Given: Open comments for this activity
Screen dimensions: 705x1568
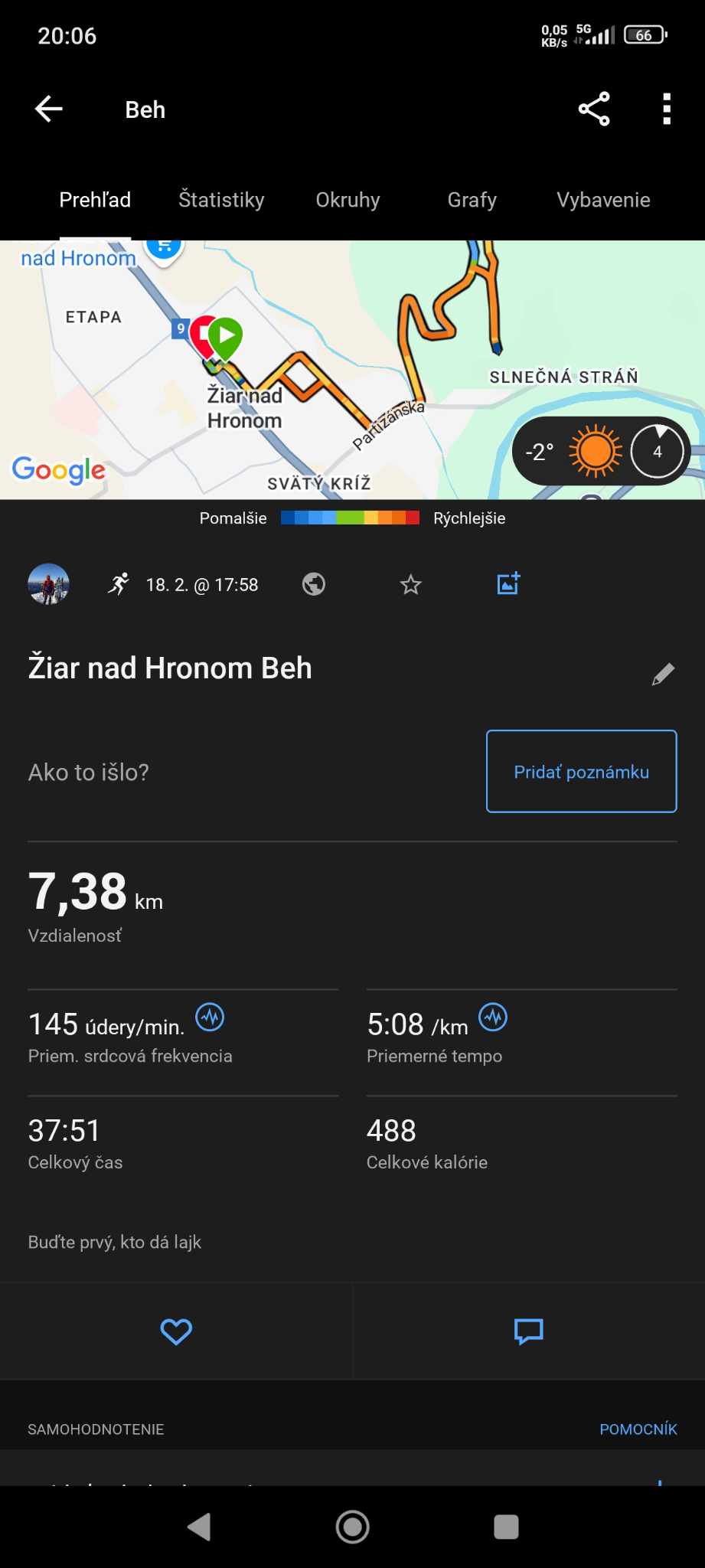Looking at the screenshot, I should point(529,1331).
